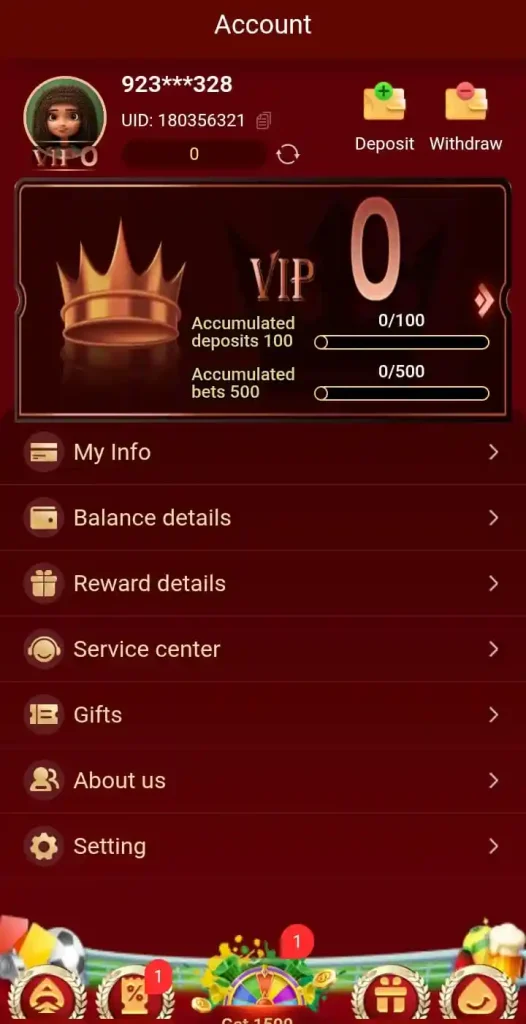Open the Withdraw wallet
Image resolution: width=526 pixels, height=1024 pixels.
(x=466, y=119)
